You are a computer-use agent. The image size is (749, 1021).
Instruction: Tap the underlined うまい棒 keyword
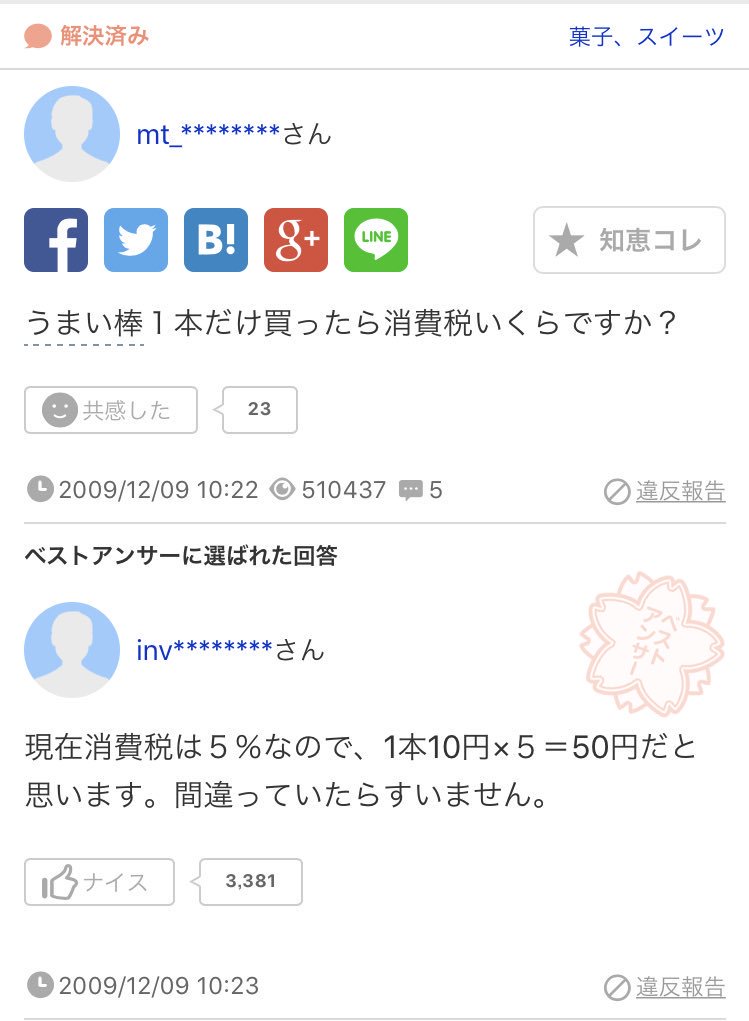coord(85,323)
